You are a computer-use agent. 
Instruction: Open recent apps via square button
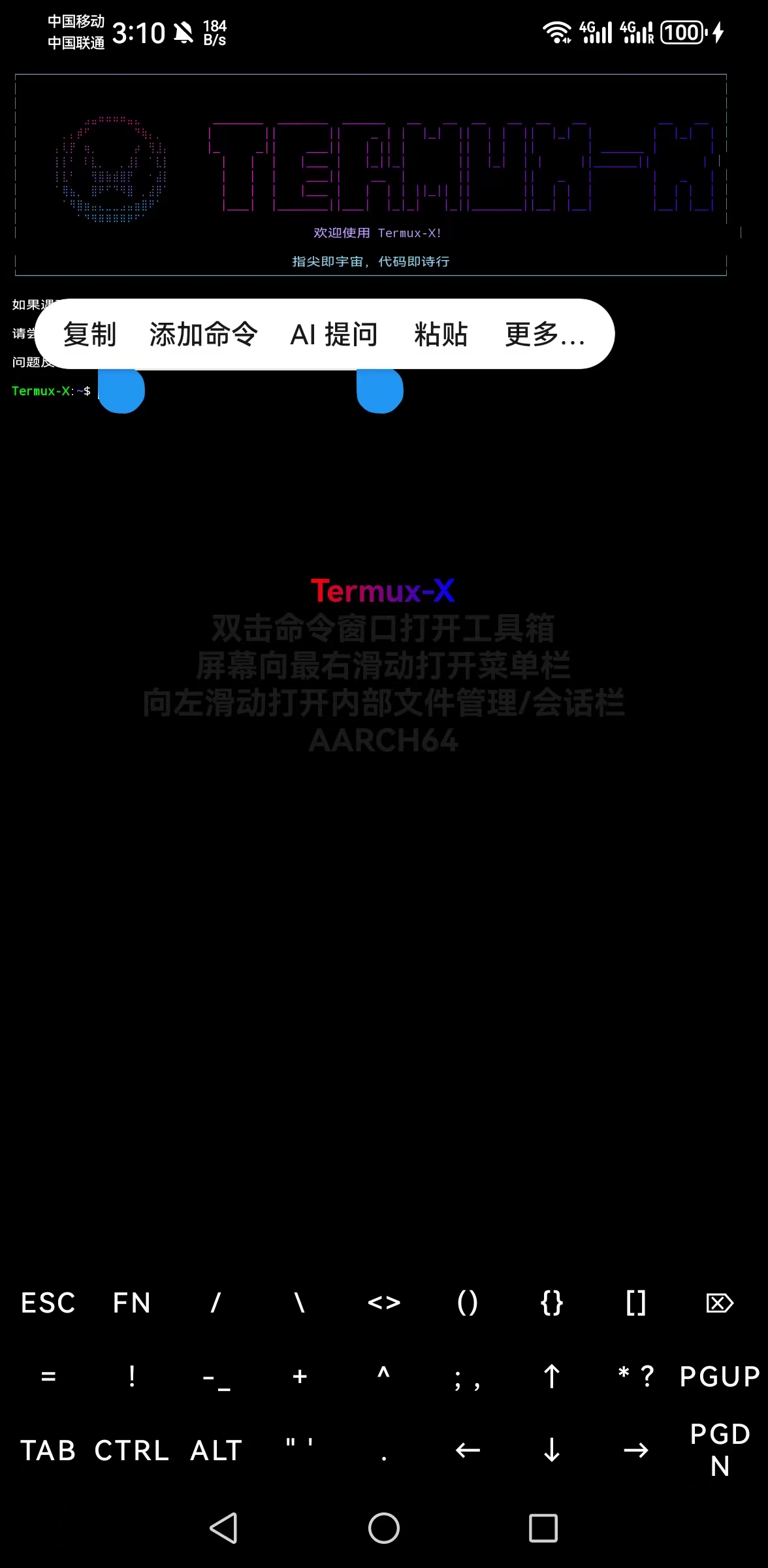(x=543, y=1527)
